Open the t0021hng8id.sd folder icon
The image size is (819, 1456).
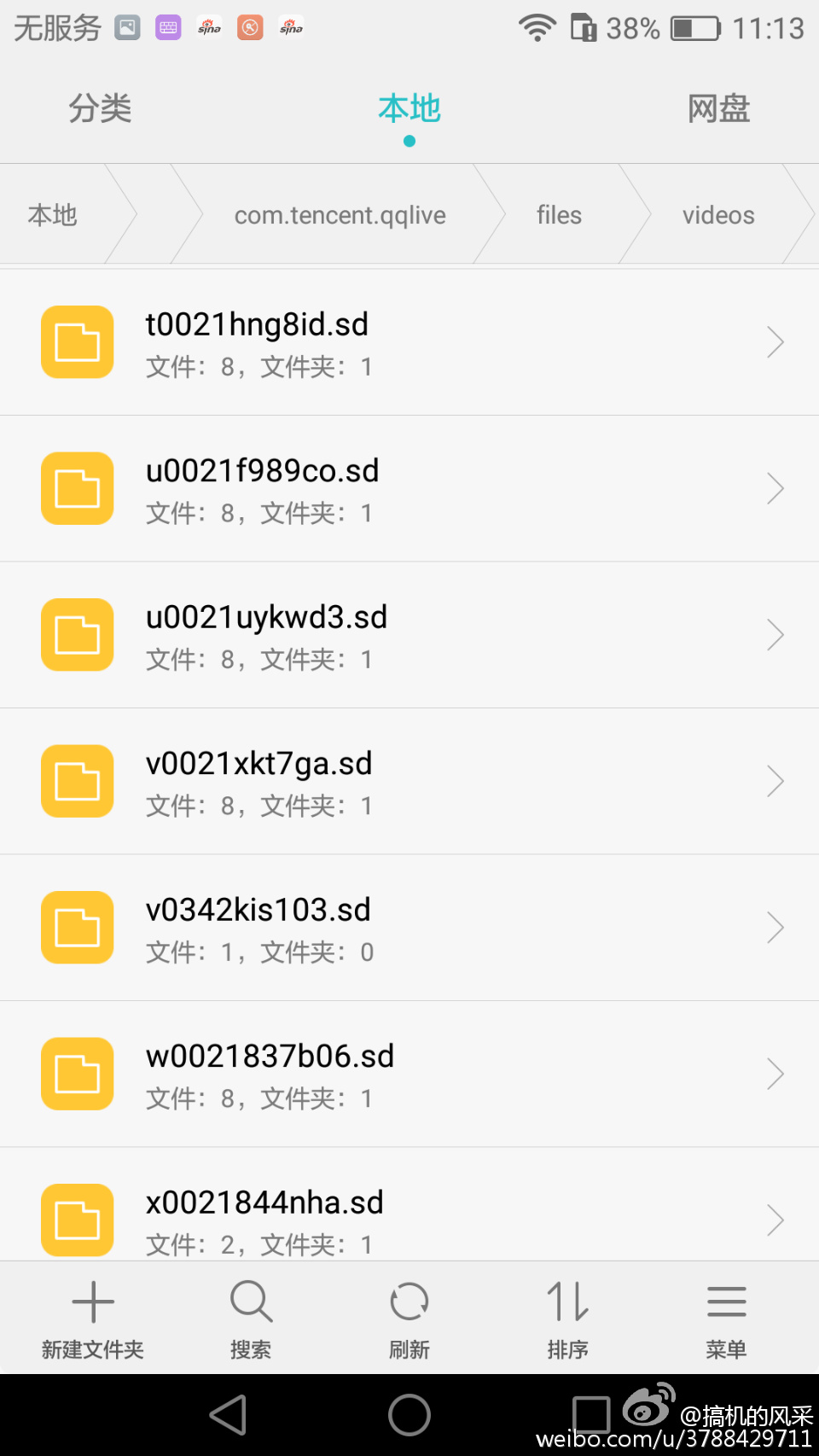[77, 341]
